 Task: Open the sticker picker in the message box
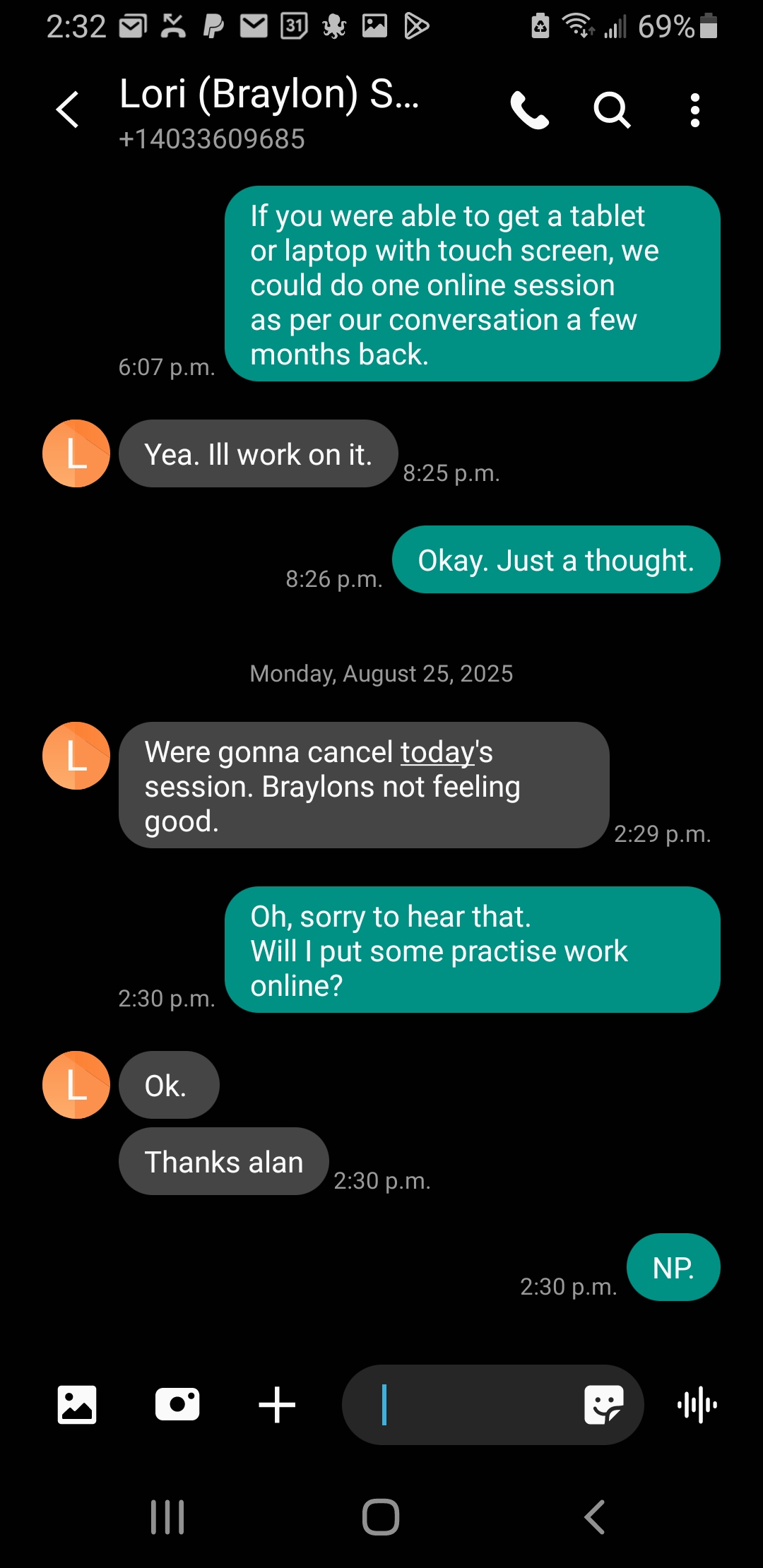point(604,1404)
